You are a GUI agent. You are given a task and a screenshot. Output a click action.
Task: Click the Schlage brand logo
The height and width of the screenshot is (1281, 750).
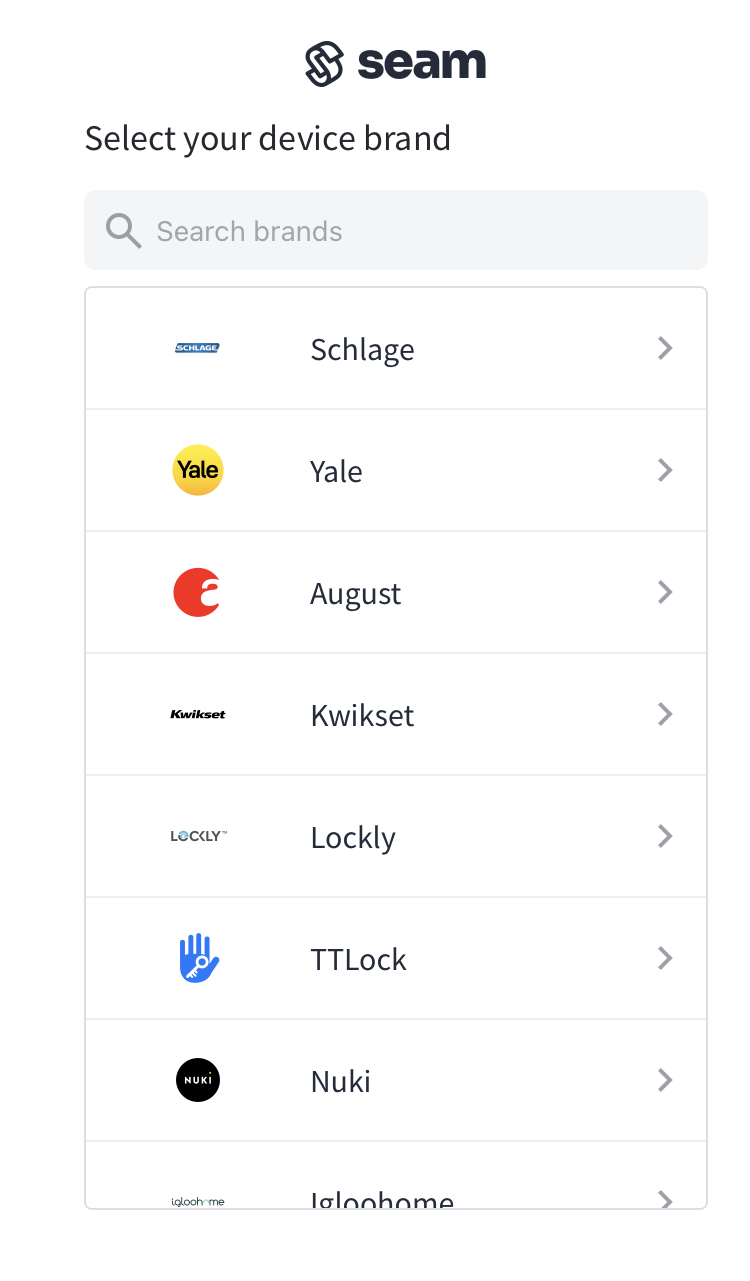[x=197, y=348]
